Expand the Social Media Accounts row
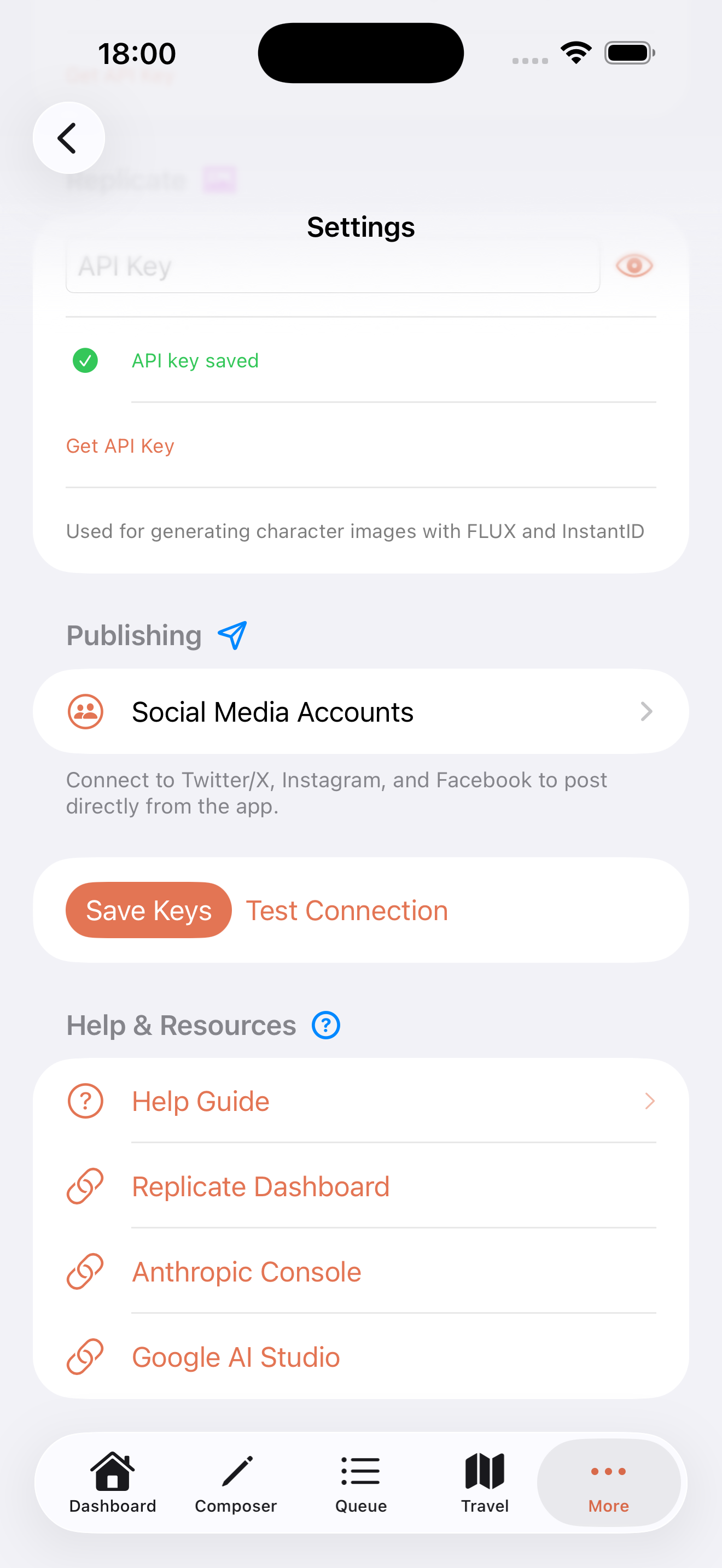The width and height of the screenshot is (722, 1568). 361,711
